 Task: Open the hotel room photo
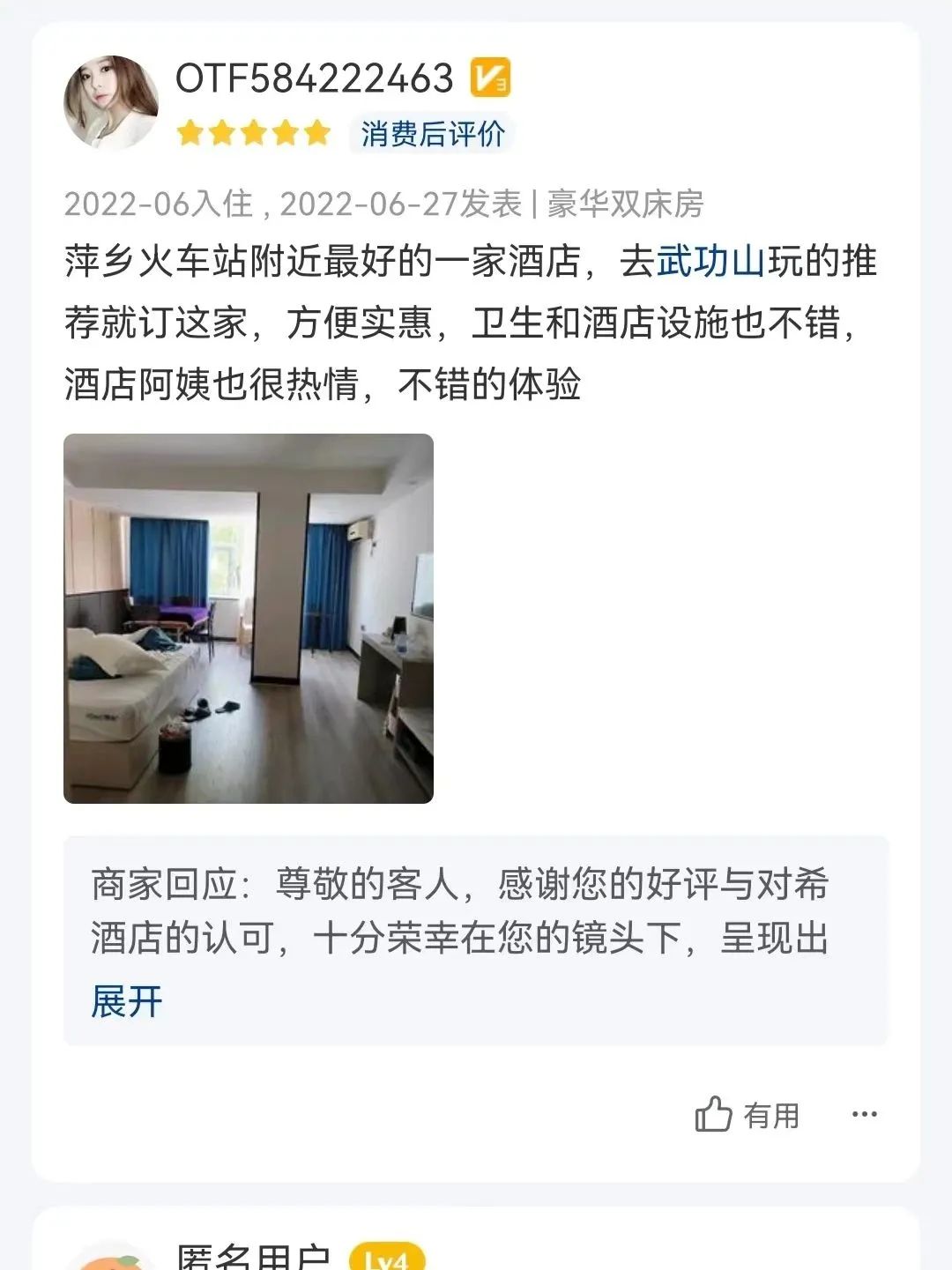[249, 620]
